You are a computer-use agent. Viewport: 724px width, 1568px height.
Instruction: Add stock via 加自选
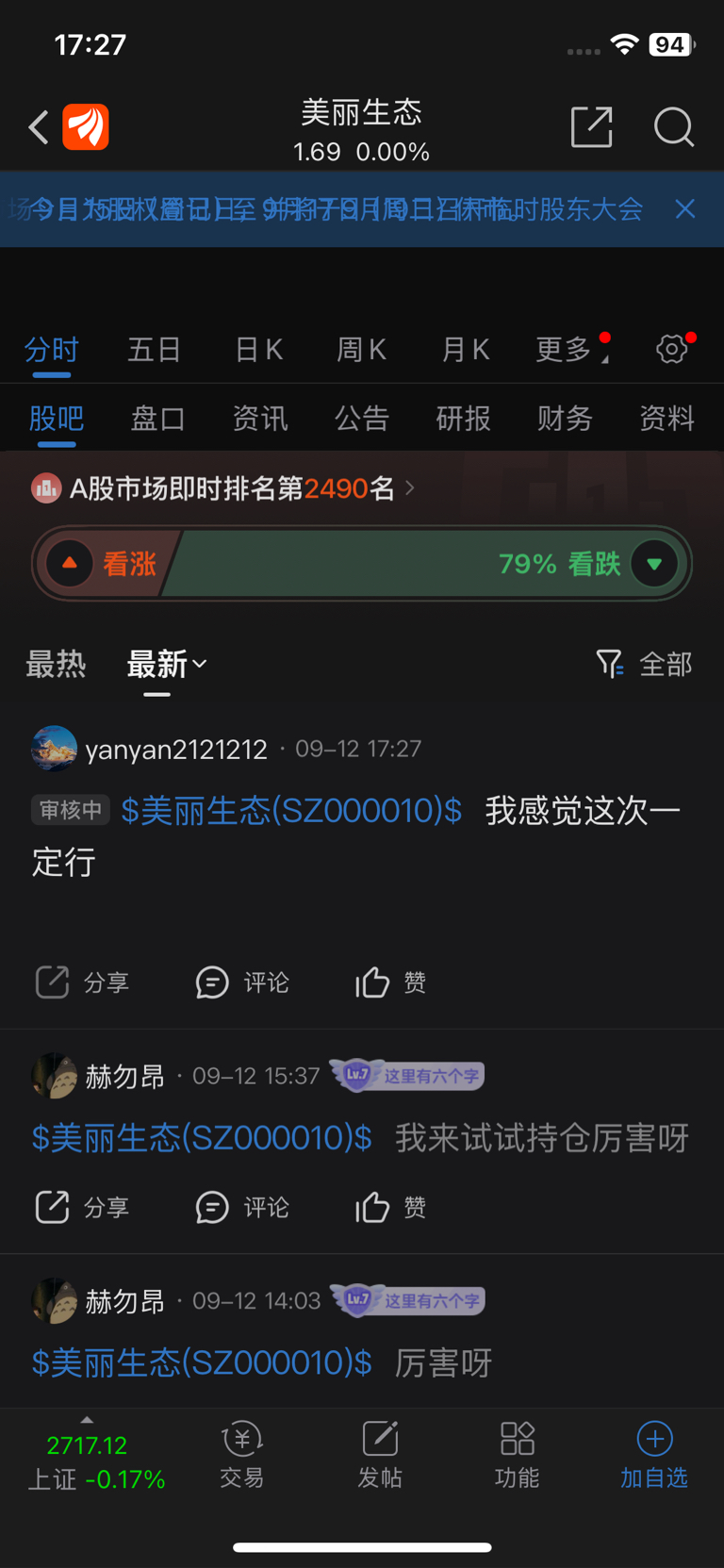(654, 1454)
